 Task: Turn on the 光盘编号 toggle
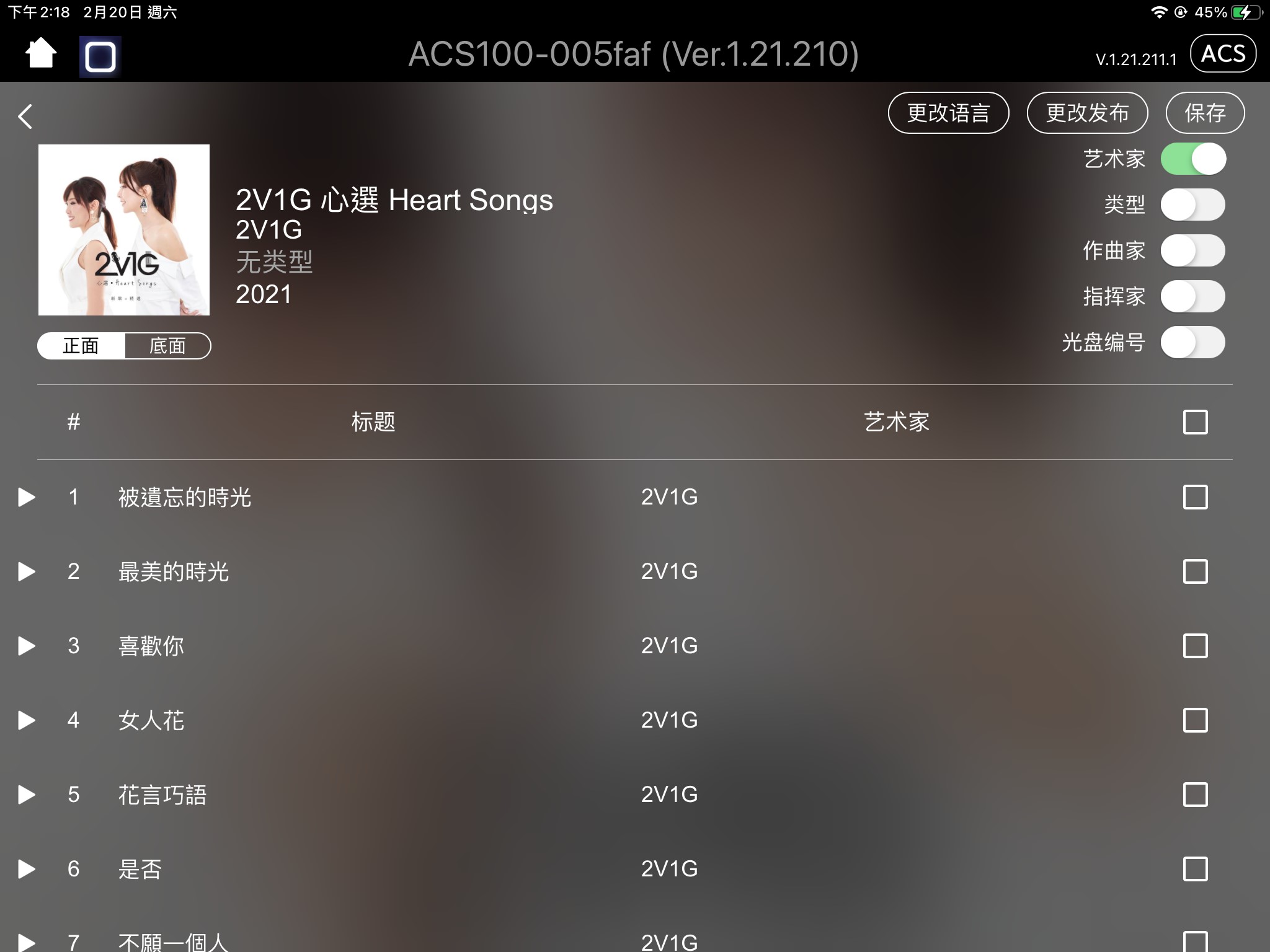(1192, 343)
